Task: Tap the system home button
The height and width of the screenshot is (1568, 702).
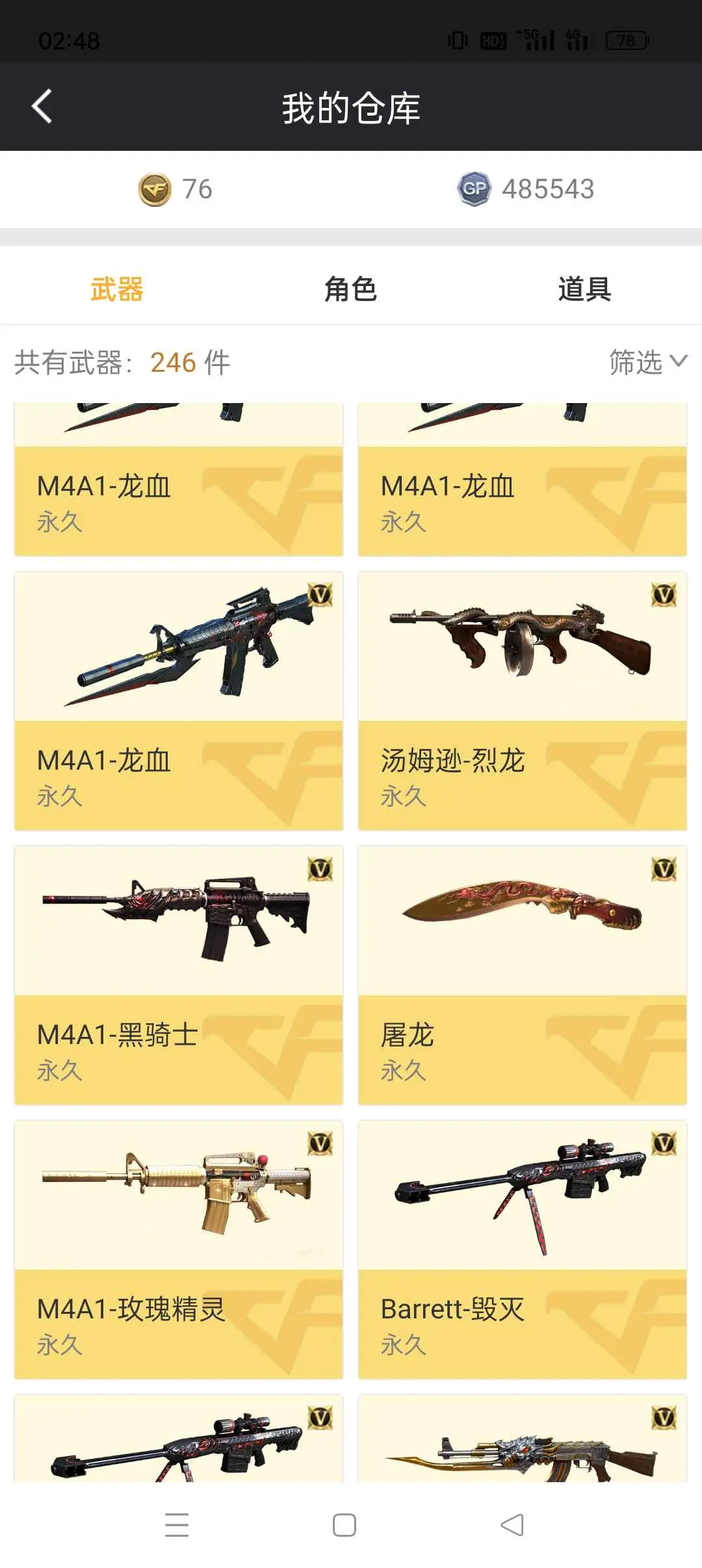Action: point(344,1525)
